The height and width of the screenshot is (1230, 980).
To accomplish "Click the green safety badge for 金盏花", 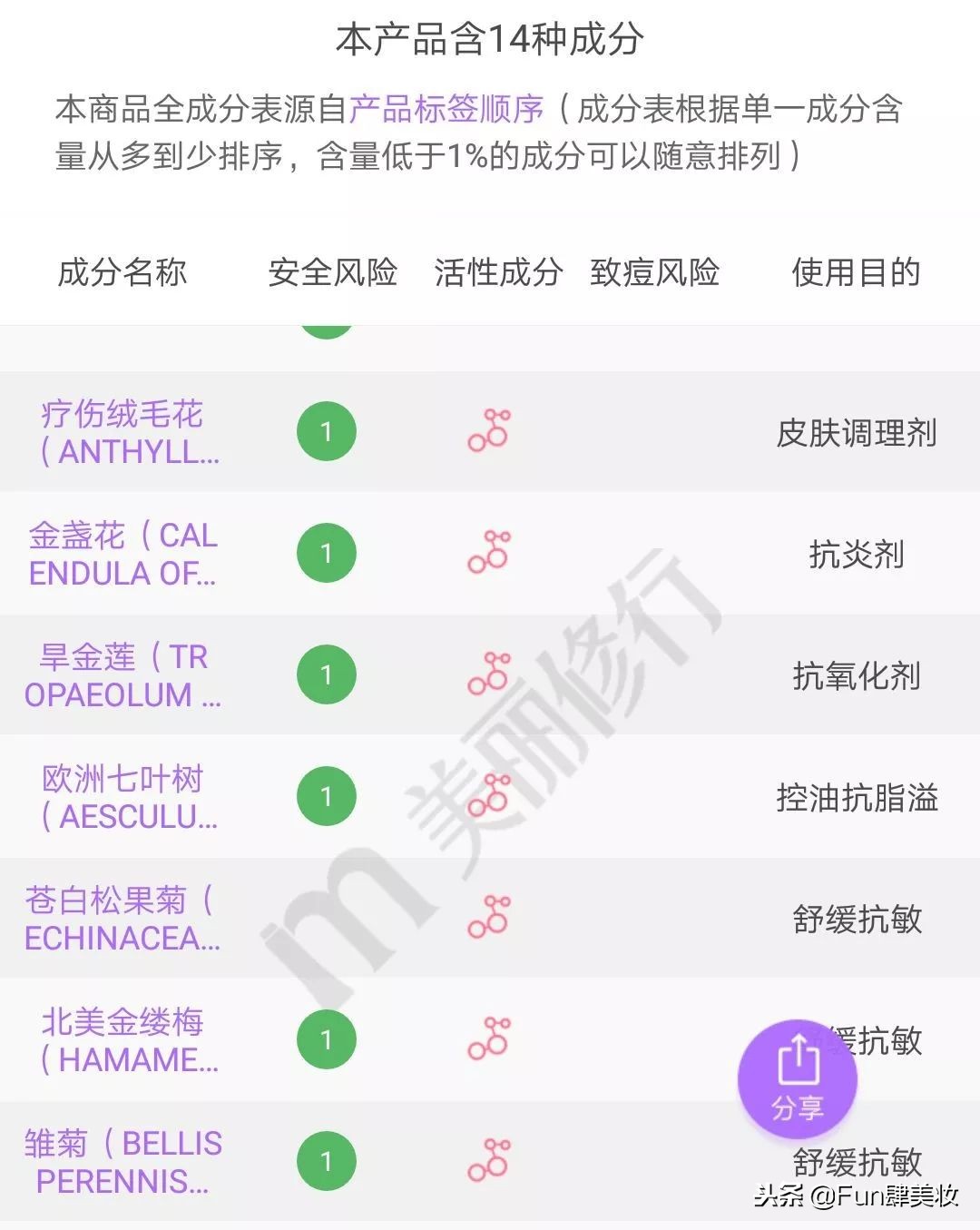I will pyautogui.click(x=327, y=552).
